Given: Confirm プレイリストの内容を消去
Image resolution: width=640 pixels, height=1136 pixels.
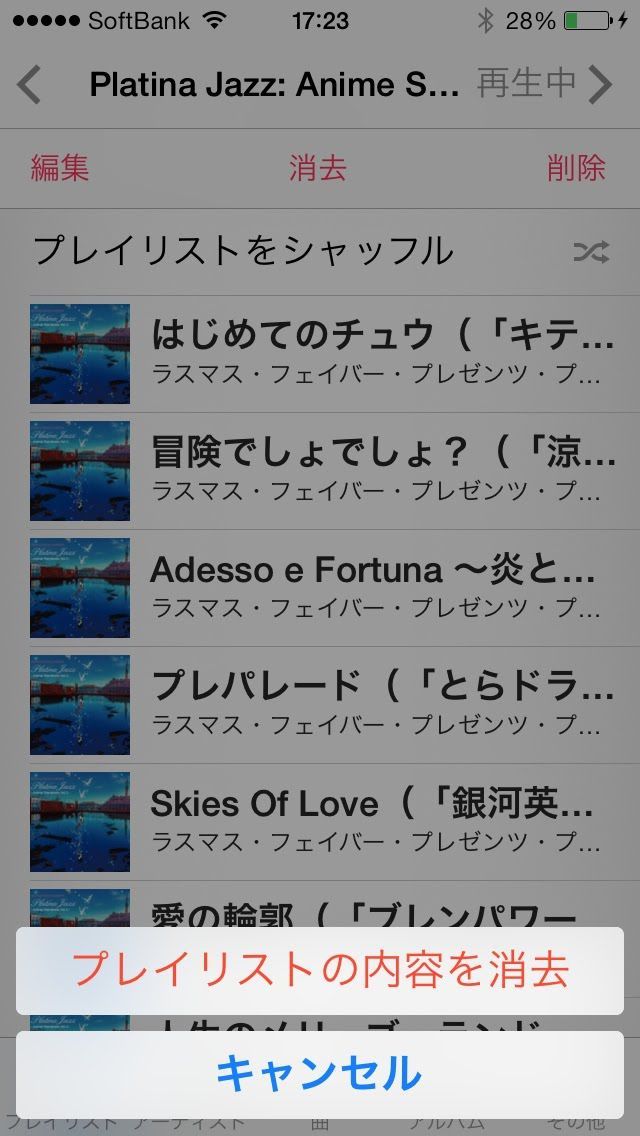Looking at the screenshot, I should pyautogui.click(x=320, y=970).
